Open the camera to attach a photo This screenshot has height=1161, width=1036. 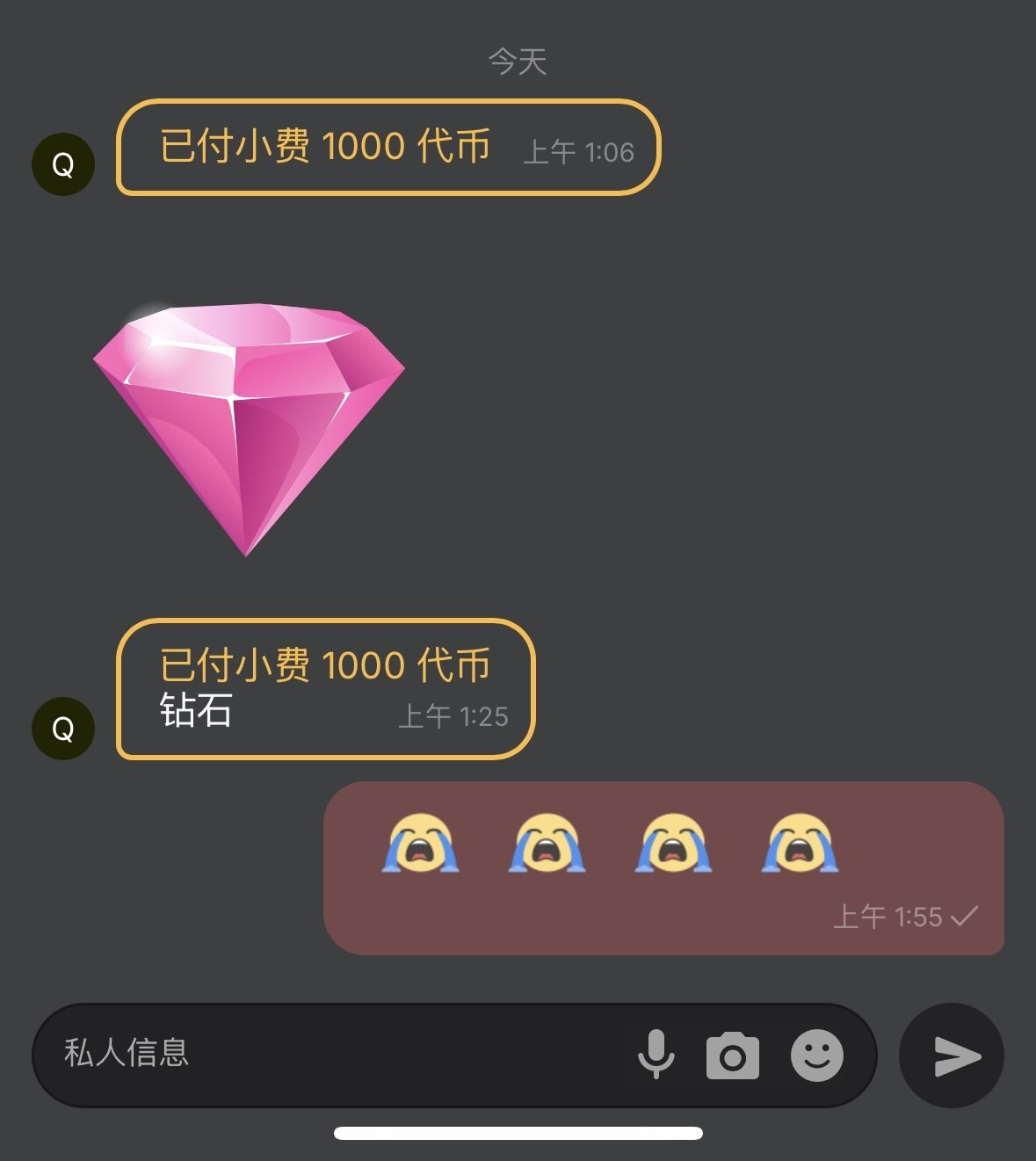732,1056
